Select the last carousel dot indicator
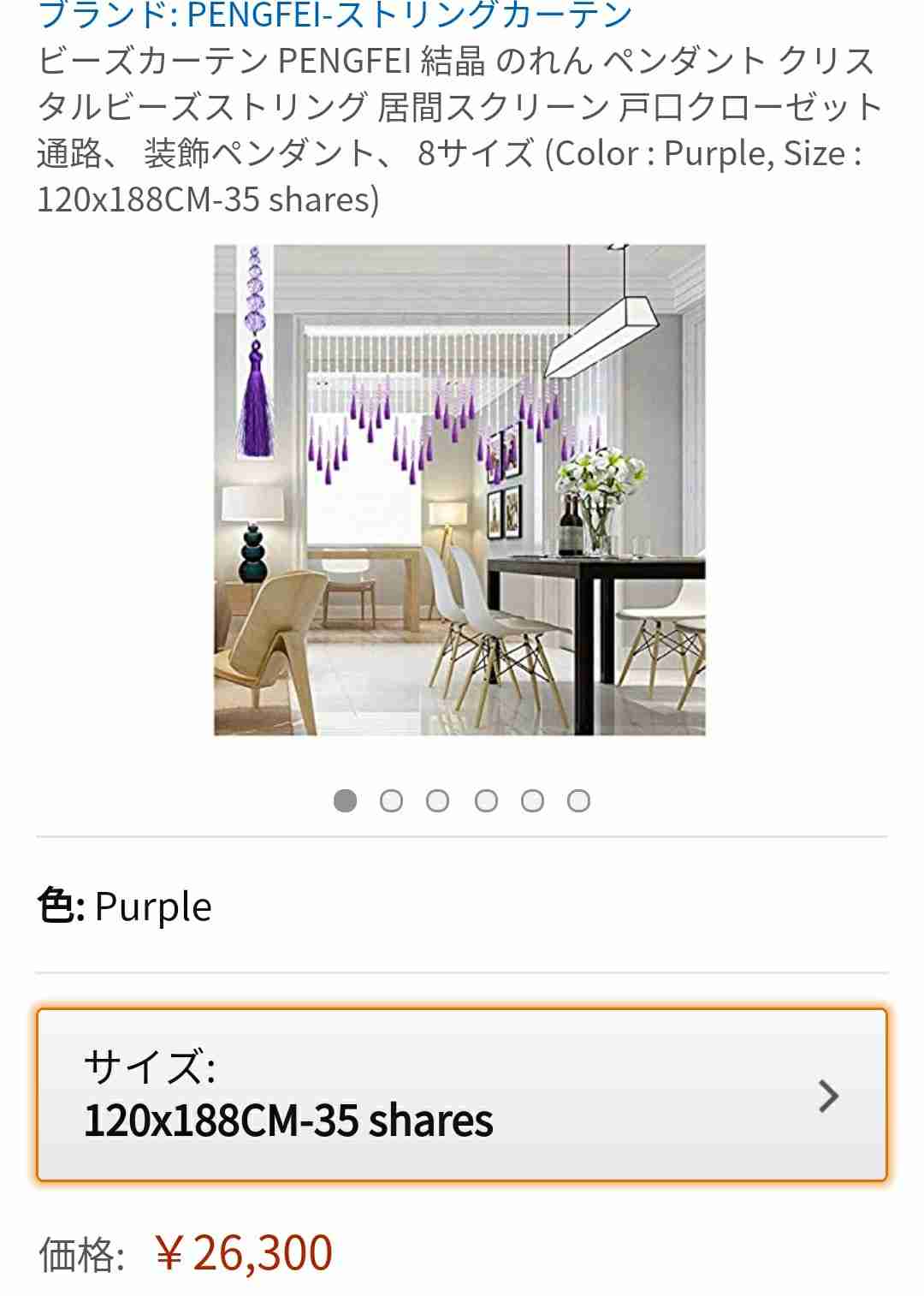This screenshot has width=924, height=1296. point(576,801)
